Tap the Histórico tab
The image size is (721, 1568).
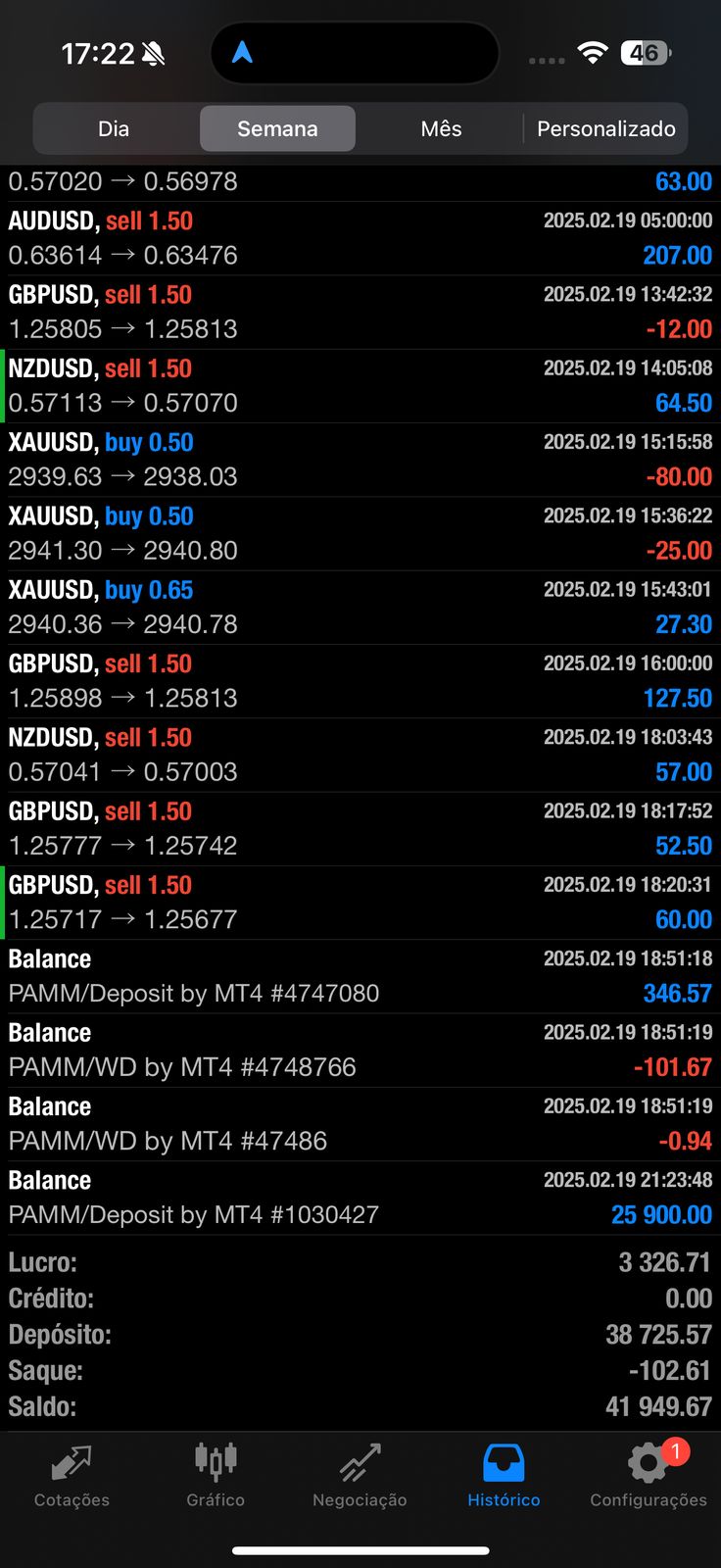[504, 1475]
